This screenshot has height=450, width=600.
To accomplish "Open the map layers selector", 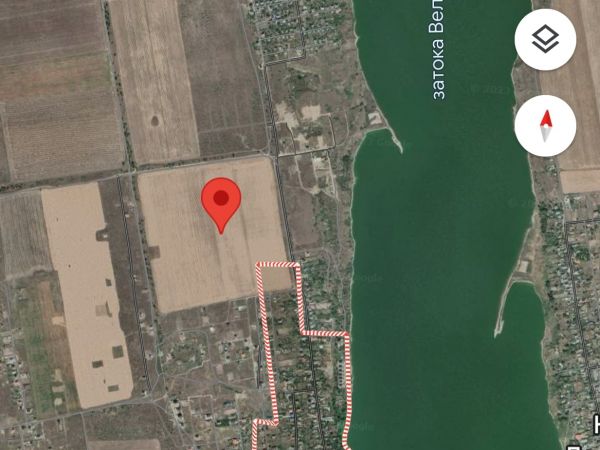I will [x=545, y=40].
